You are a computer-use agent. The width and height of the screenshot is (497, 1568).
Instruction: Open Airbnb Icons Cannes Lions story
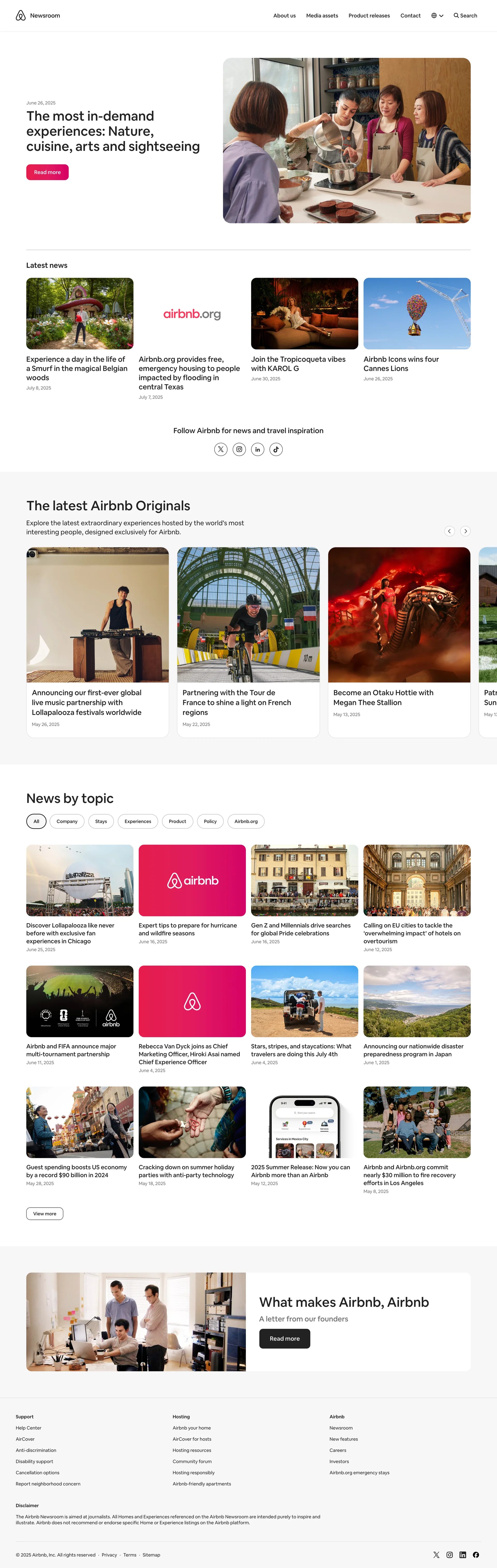401,364
